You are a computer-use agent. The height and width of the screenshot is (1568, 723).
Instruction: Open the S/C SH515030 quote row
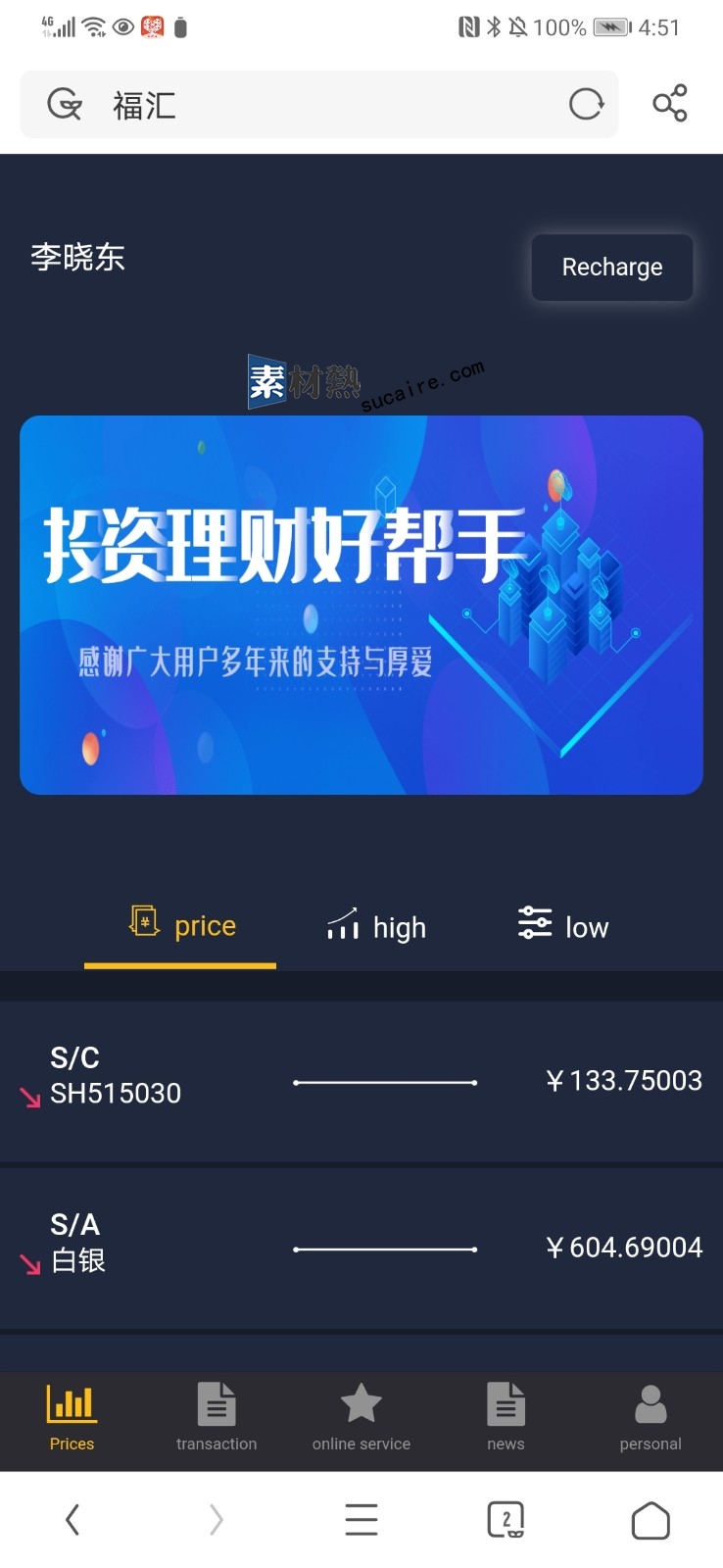[x=361, y=1081]
